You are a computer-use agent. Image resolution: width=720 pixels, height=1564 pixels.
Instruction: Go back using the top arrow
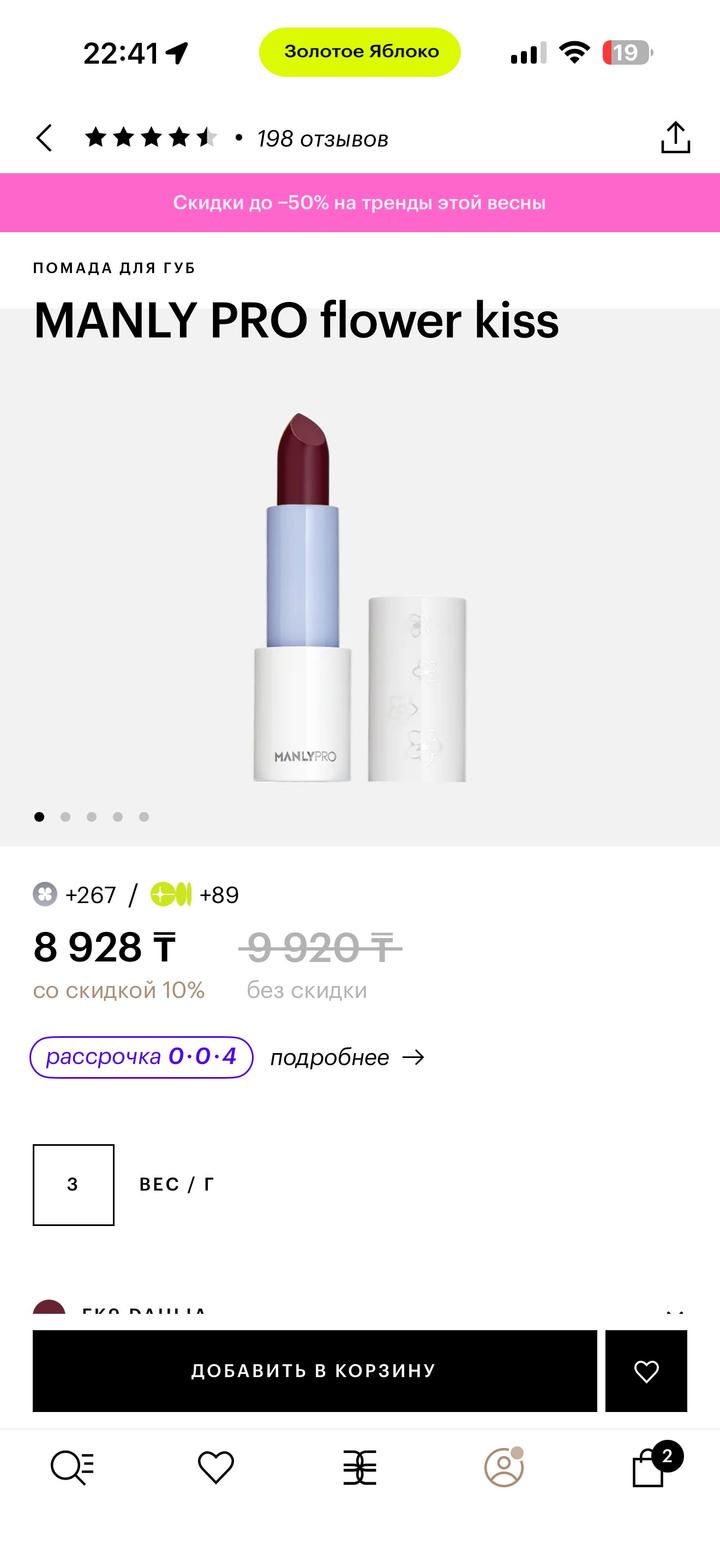click(x=44, y=138)
